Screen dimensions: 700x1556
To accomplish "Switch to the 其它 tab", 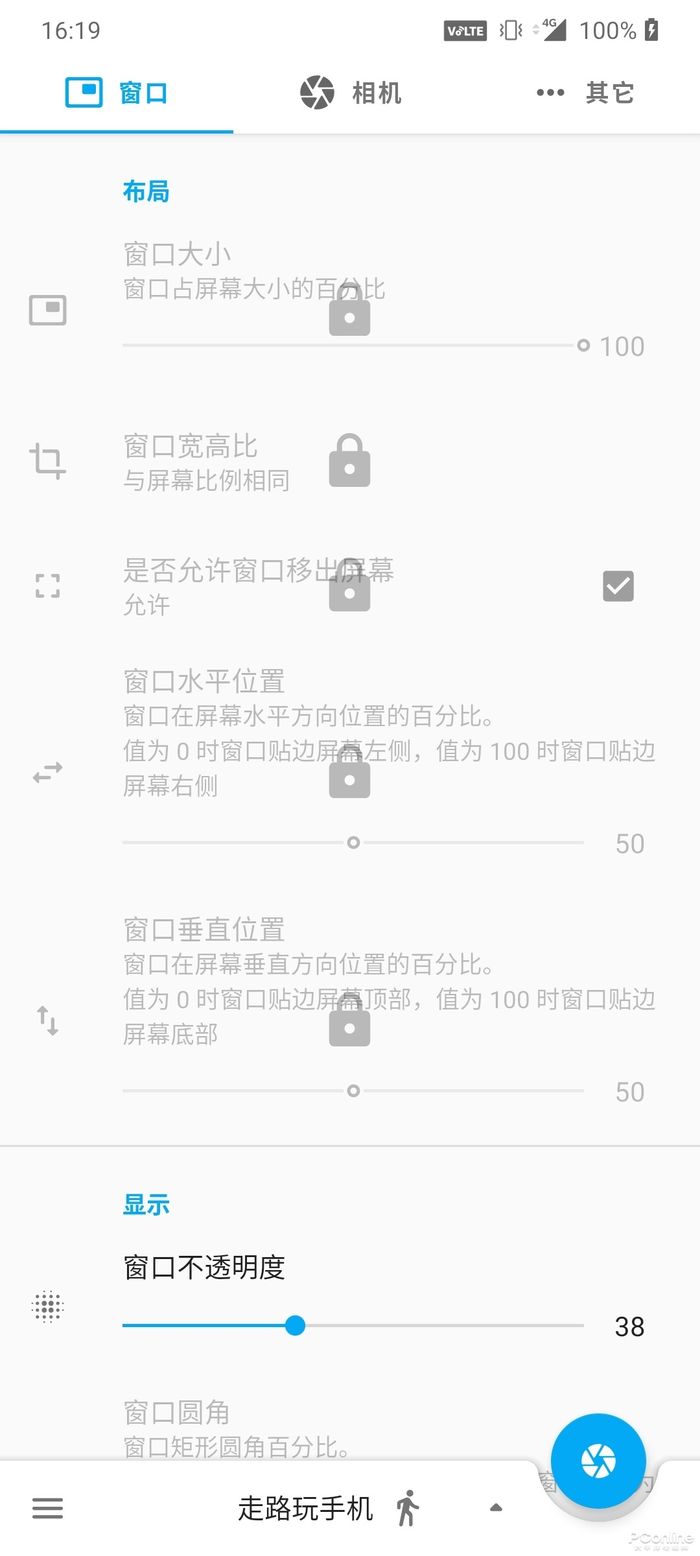I will 584,93.
